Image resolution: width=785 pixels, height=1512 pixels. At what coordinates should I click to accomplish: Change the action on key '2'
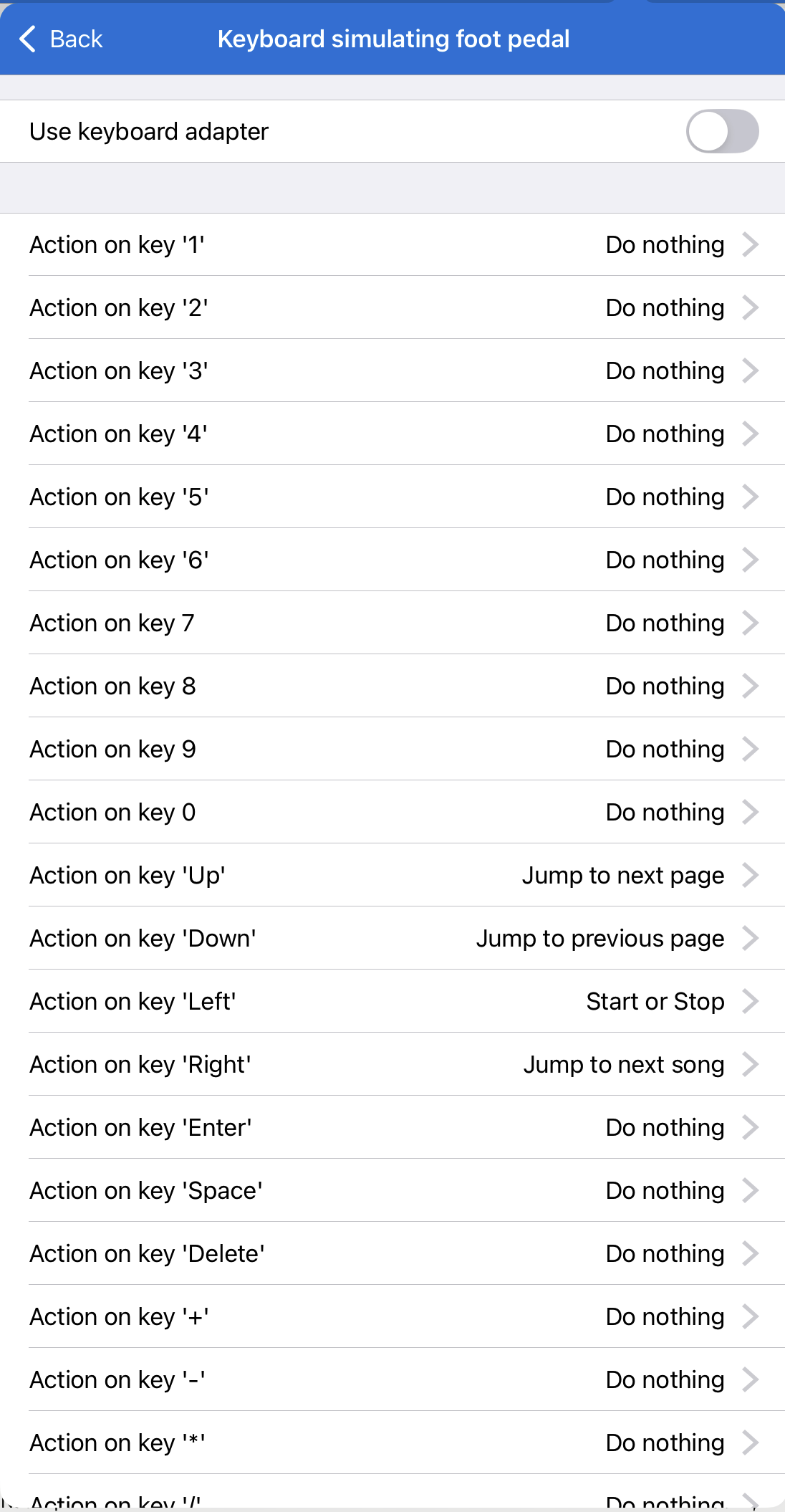(x=393, y=308)
